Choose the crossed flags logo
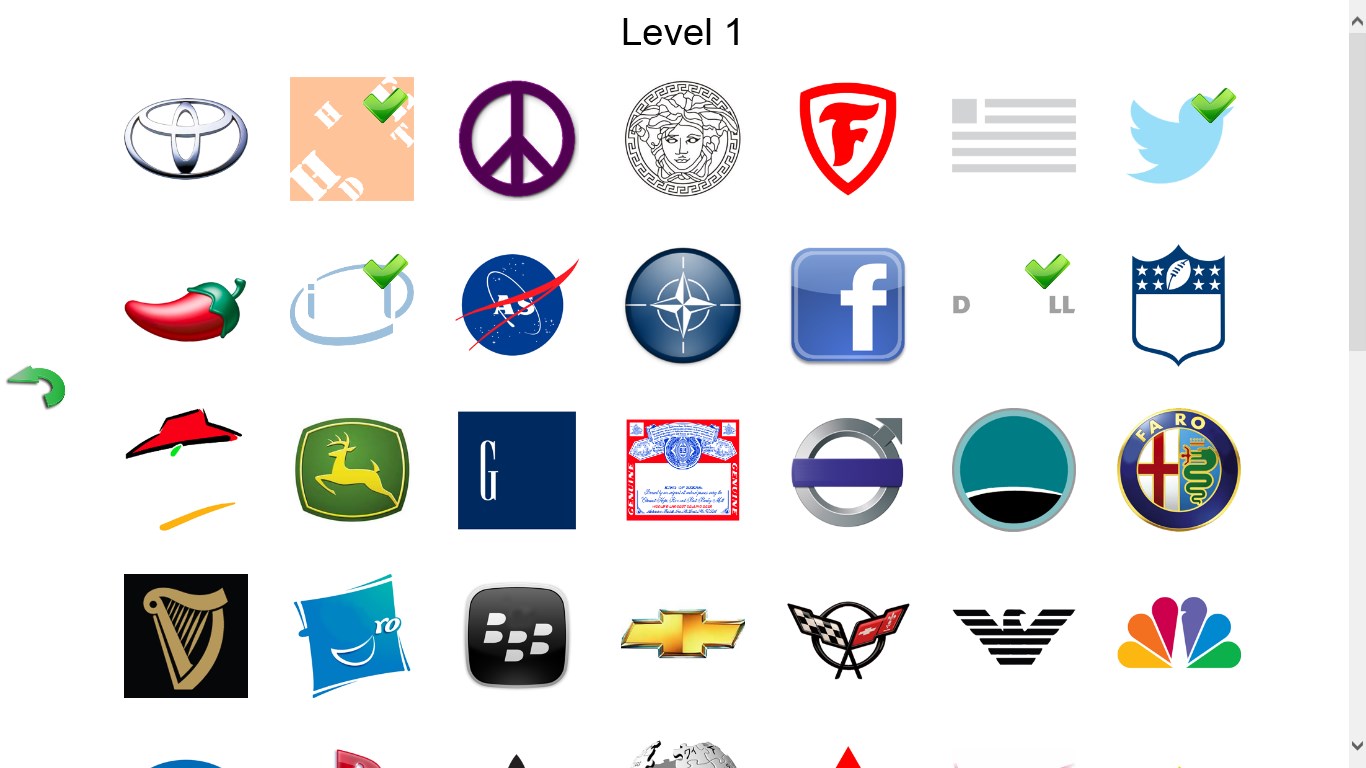1366x768 pixels. 848,637
